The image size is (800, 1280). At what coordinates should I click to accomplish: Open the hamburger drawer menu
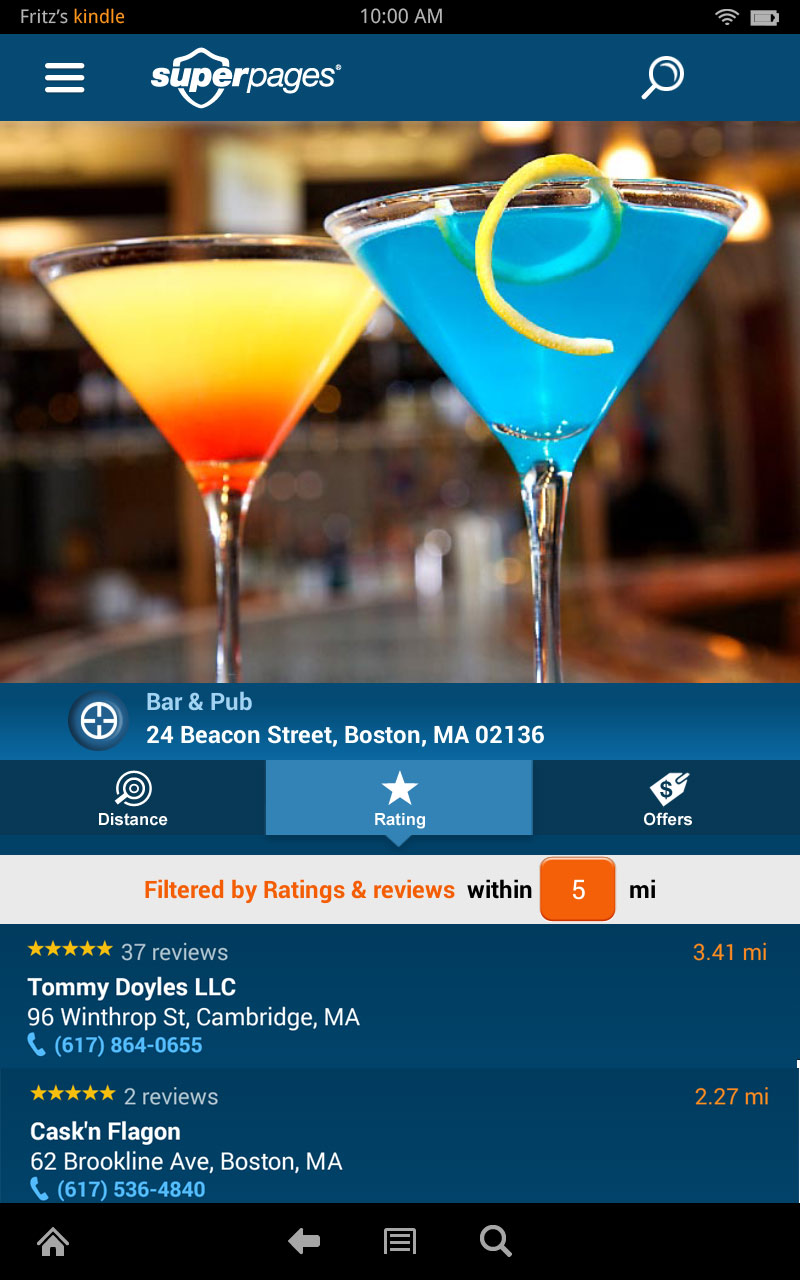point(65,77)
